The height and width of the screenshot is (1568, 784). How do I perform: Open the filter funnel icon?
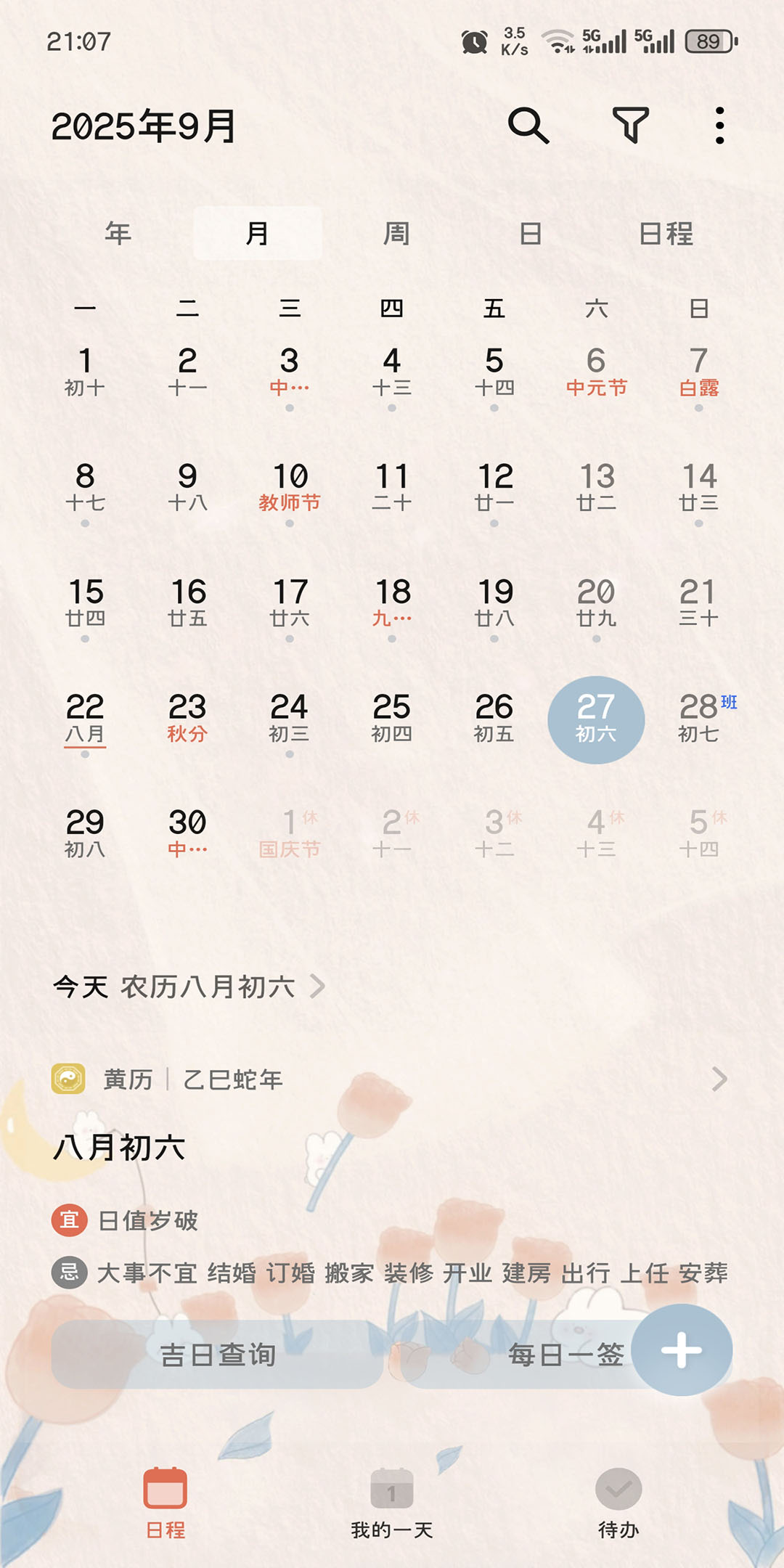click(630, 126)
